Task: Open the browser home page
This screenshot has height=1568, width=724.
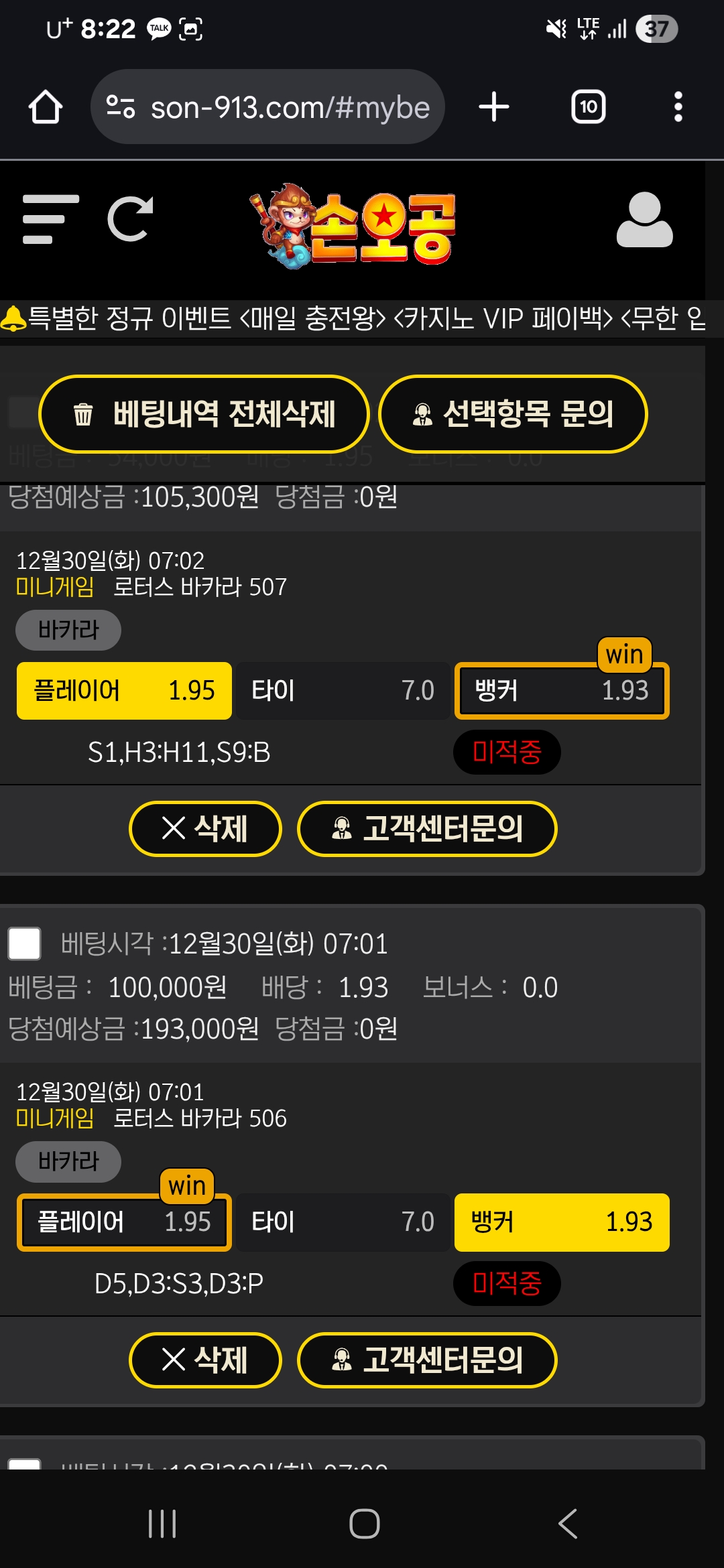Action: (x=46, y=107)
